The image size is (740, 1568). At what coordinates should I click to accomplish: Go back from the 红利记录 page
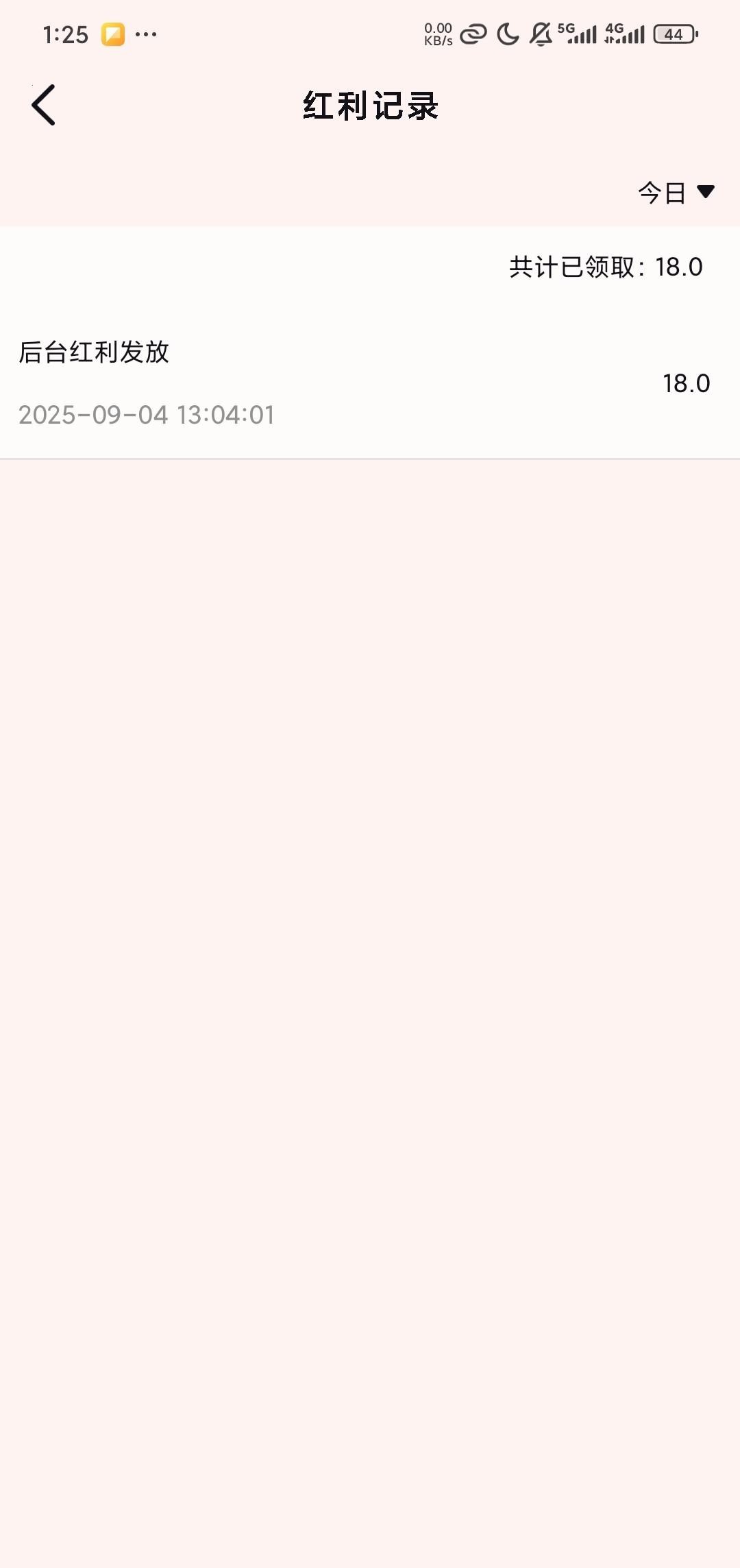[x=43, y=105]
